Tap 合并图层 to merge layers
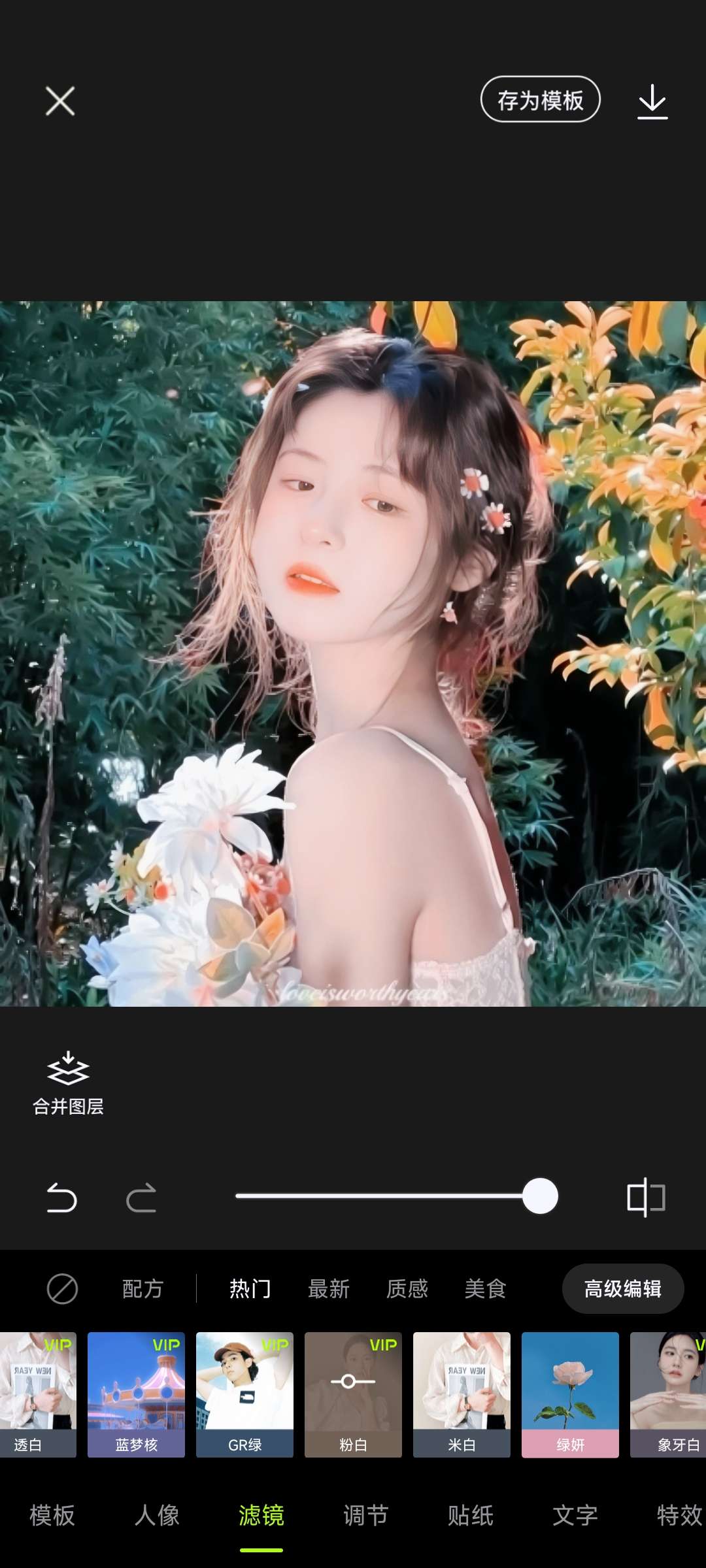 point(68,1083)
